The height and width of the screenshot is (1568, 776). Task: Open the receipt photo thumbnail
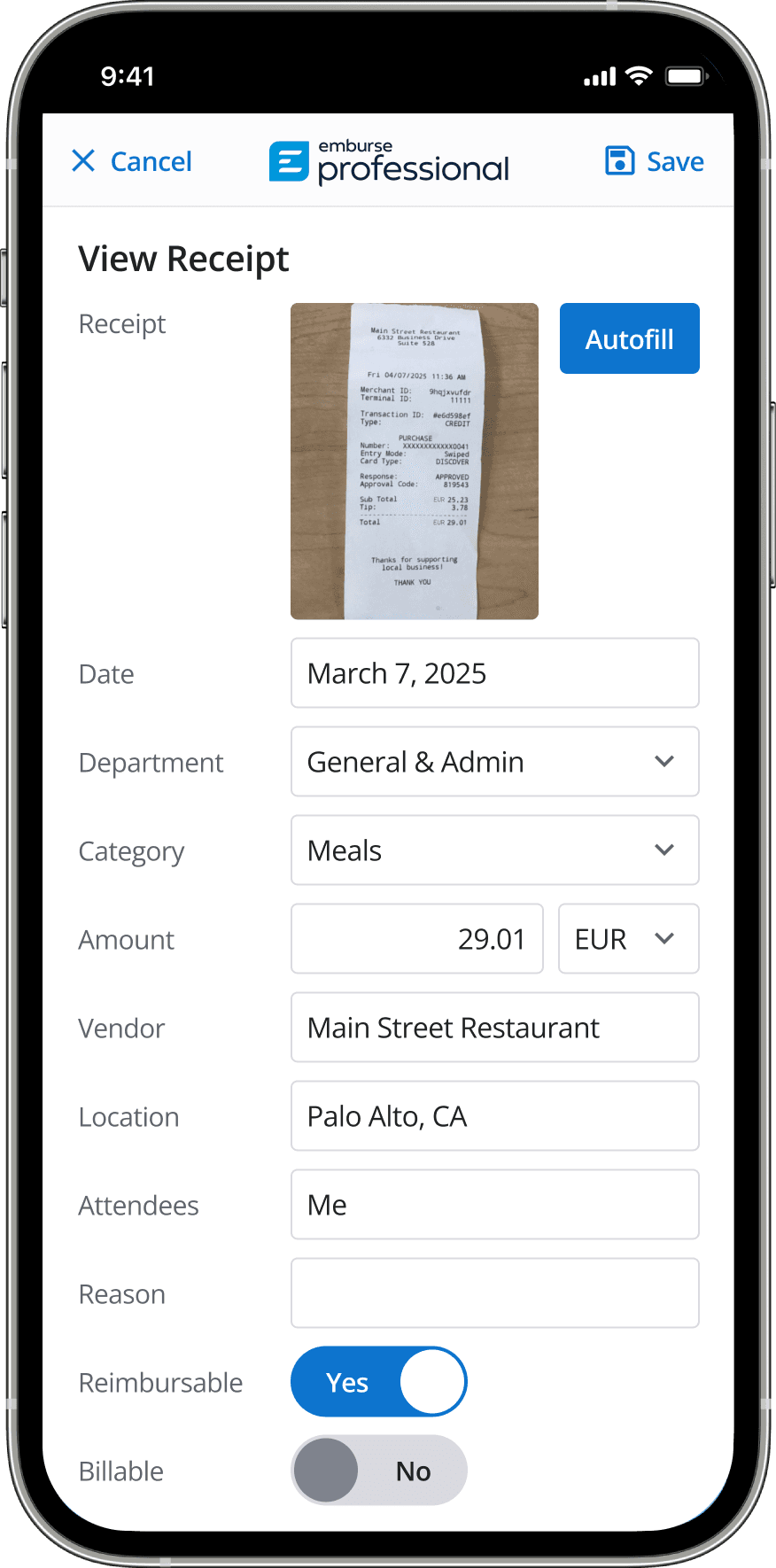pos(414,461)
